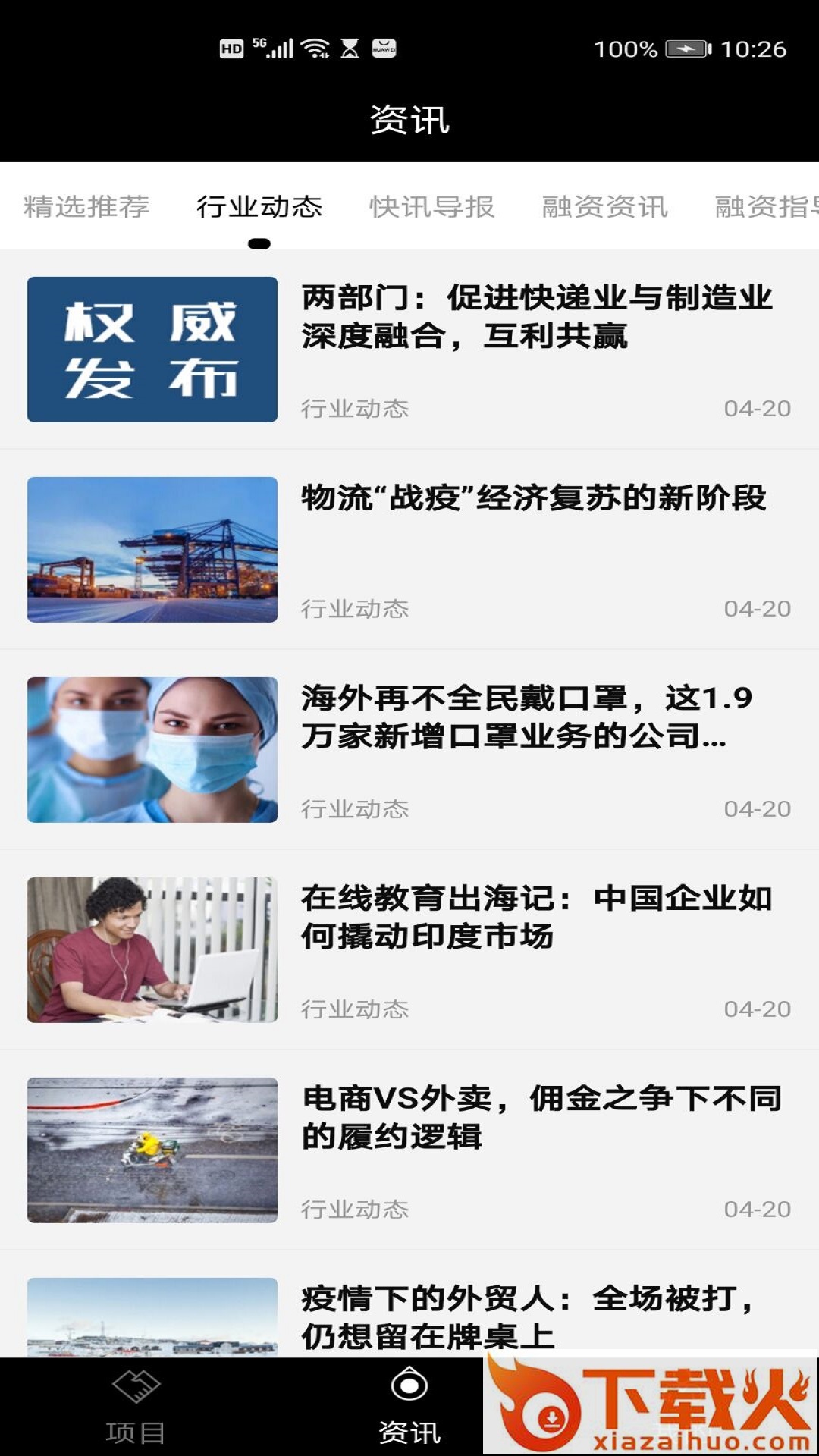The width and height of the screenshot is (819, 1456).
Task: Switch to the 精选推荐 tab
Action: 86,206
